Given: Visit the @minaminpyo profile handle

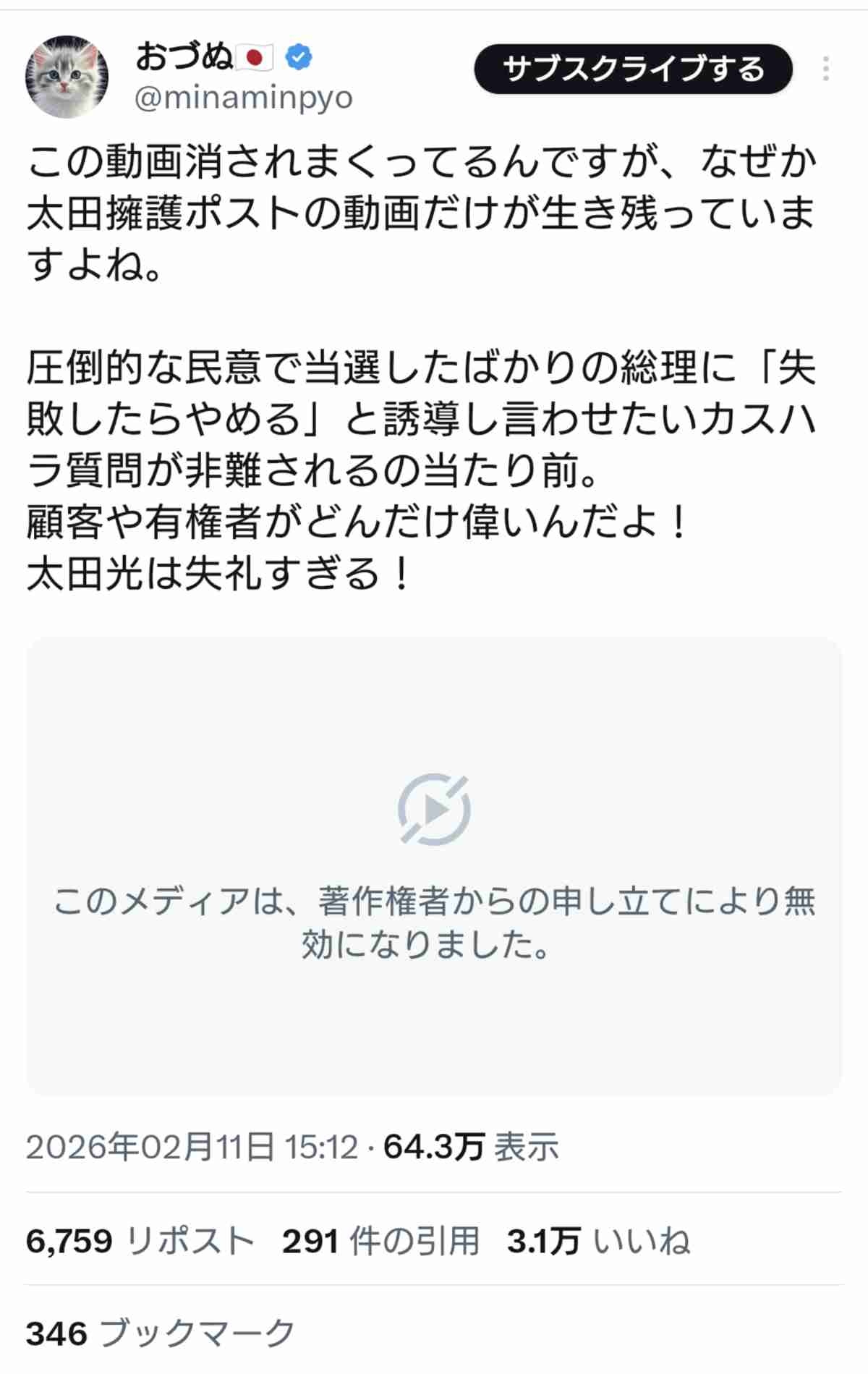Looking at the screenshot, I should 244,98.
